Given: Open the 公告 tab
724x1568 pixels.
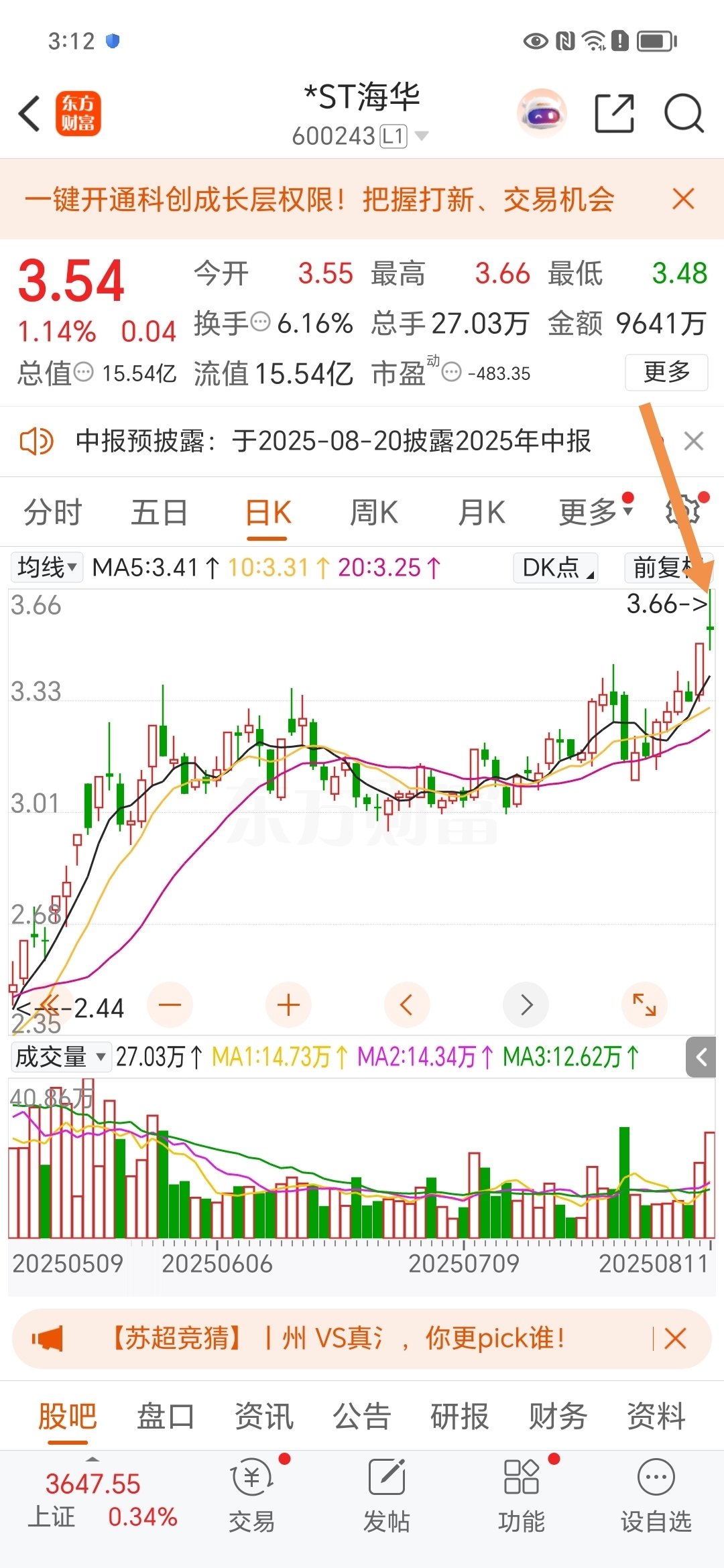Looking at the screenshot, I should [x=362, y=1417].
